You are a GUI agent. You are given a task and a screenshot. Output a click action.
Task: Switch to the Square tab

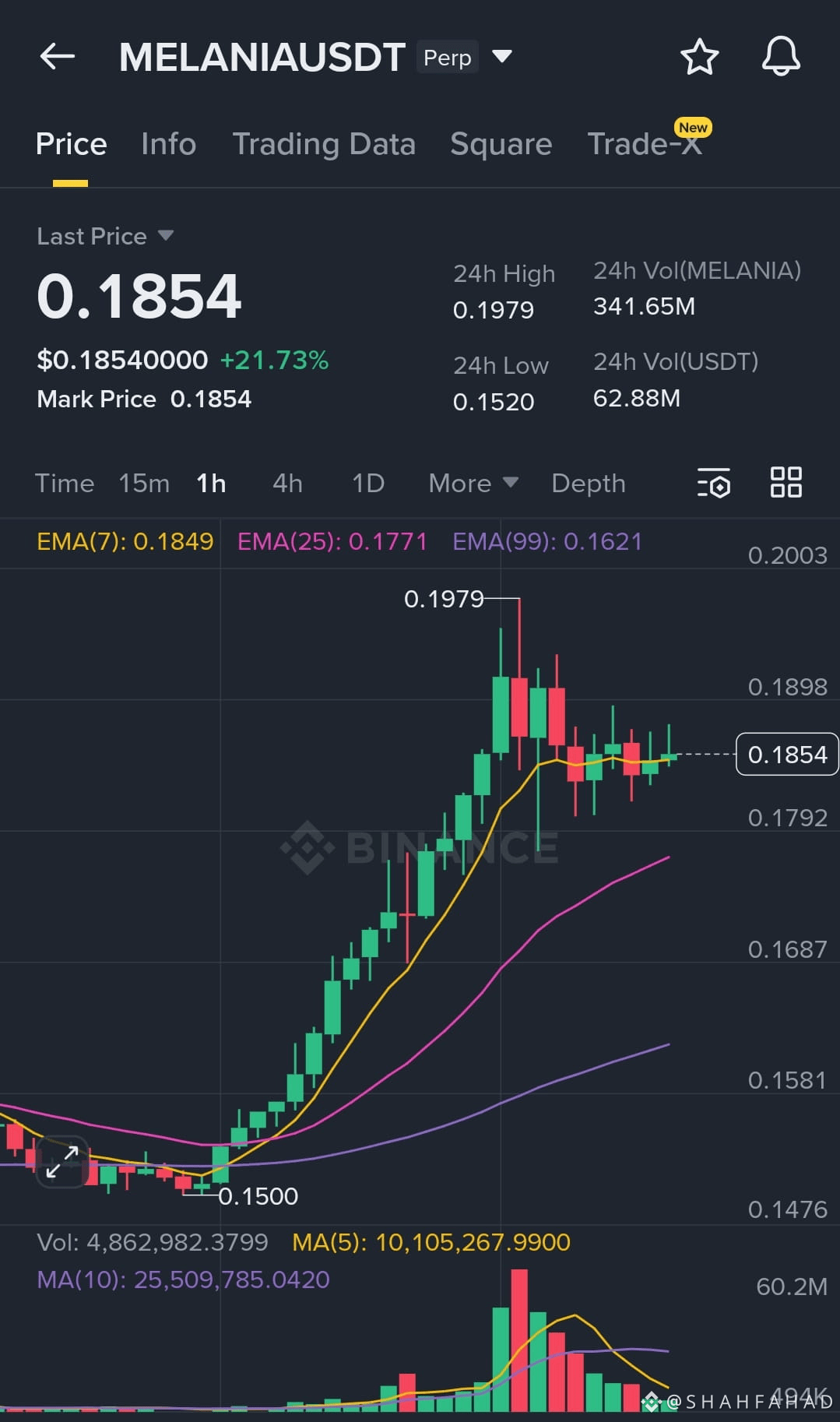[x=501, y=144]
